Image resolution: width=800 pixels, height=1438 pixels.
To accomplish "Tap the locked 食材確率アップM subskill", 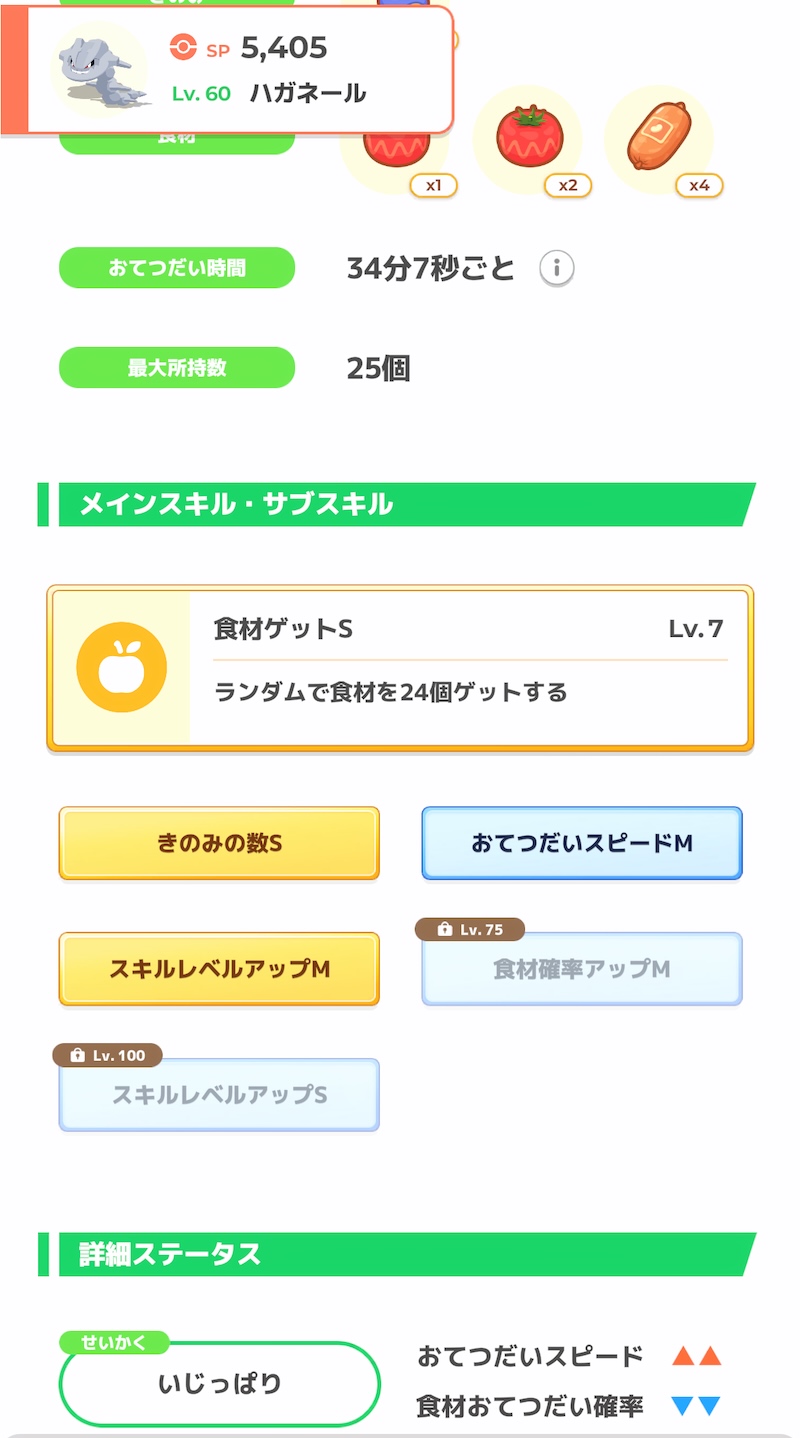I will coord(581,968).
